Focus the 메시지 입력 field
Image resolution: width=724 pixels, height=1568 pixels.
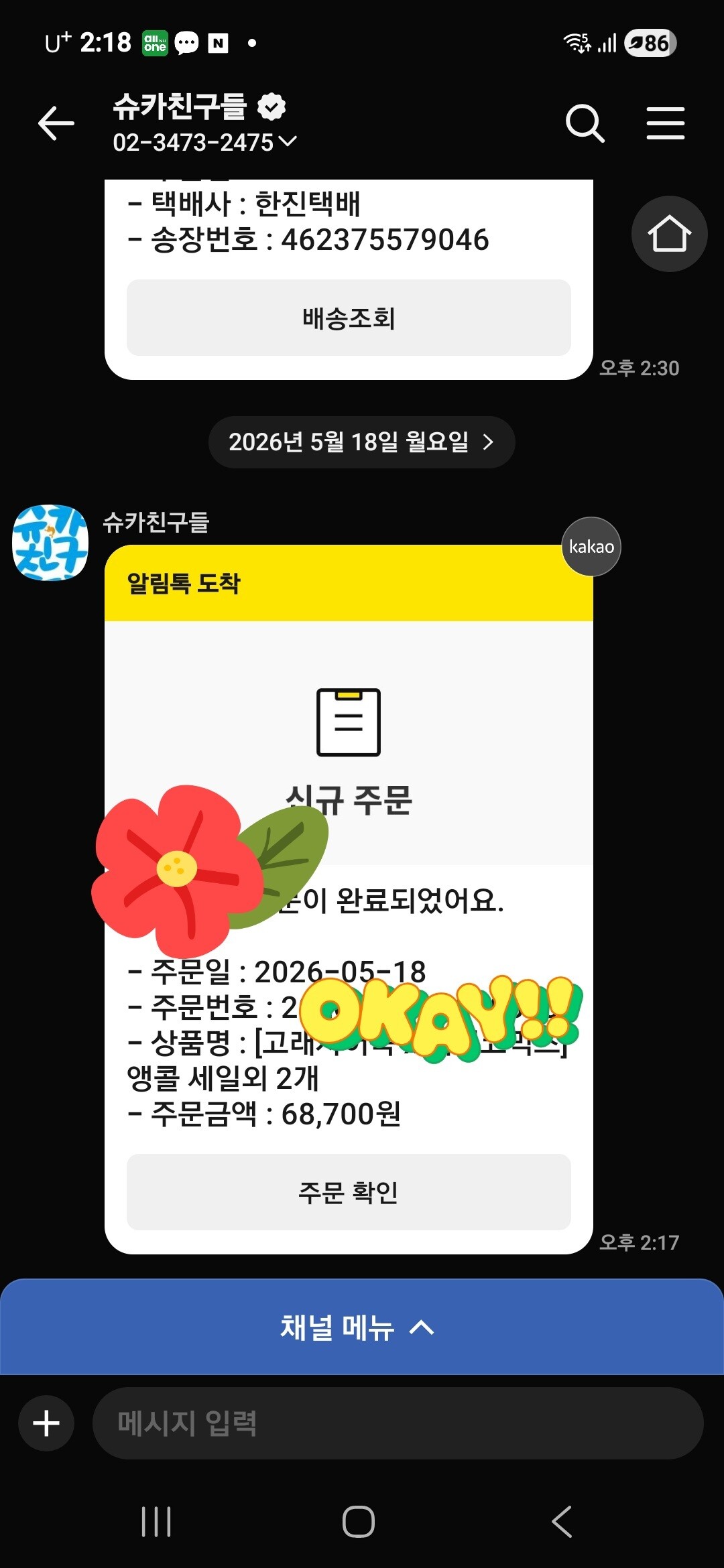point(398,1423)
